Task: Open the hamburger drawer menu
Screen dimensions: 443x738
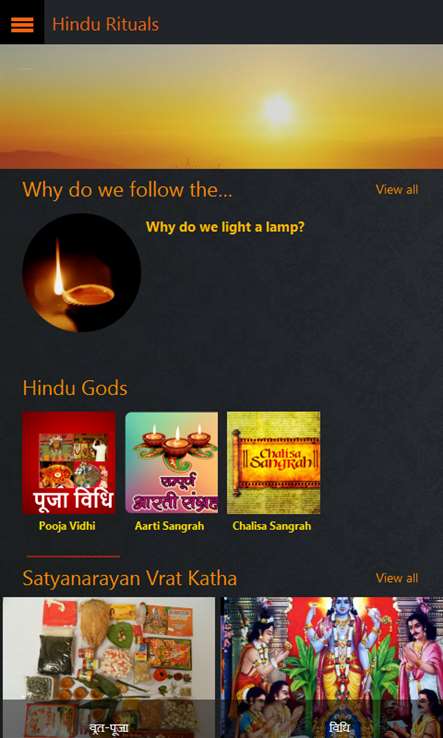Action: (x=22, y=24)
